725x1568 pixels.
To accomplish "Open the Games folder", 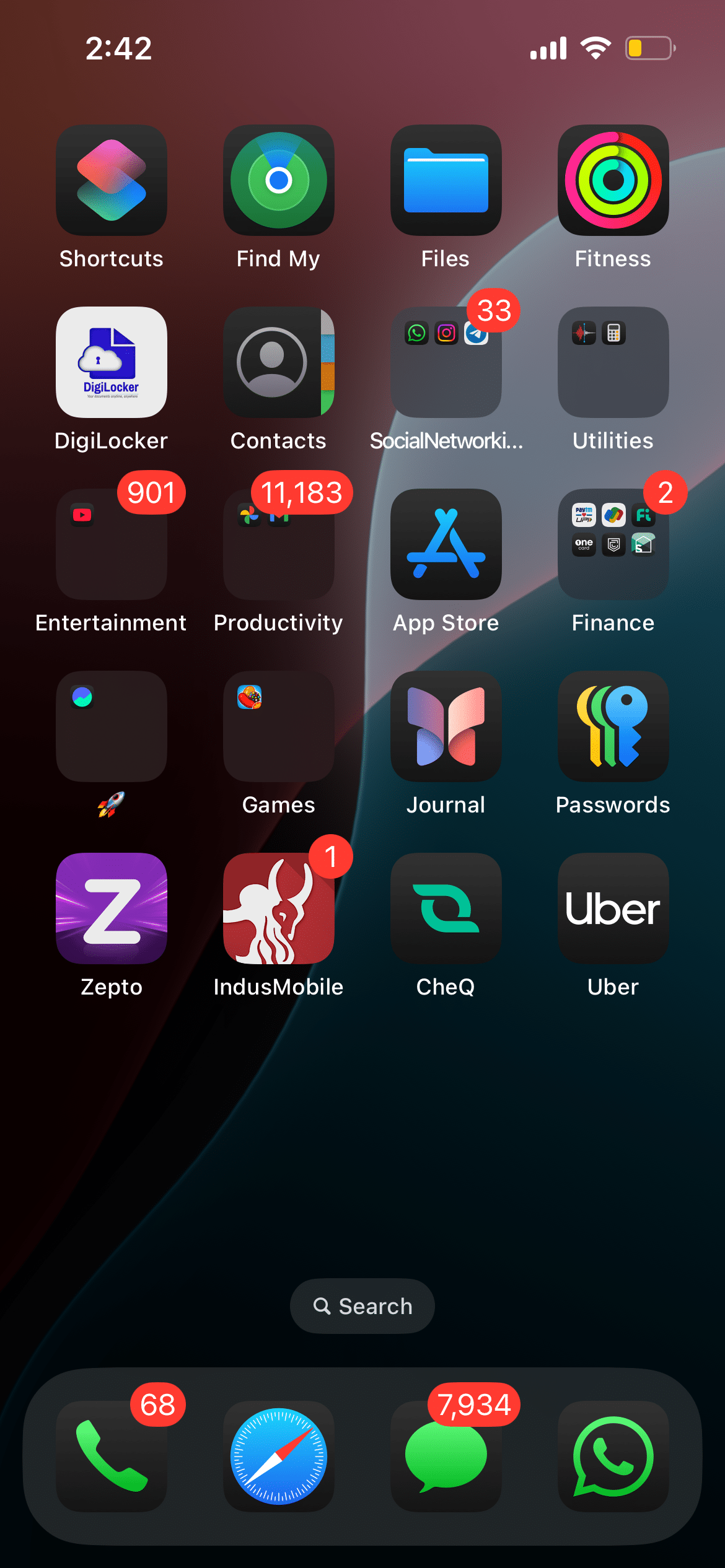I will click(279, 726).
